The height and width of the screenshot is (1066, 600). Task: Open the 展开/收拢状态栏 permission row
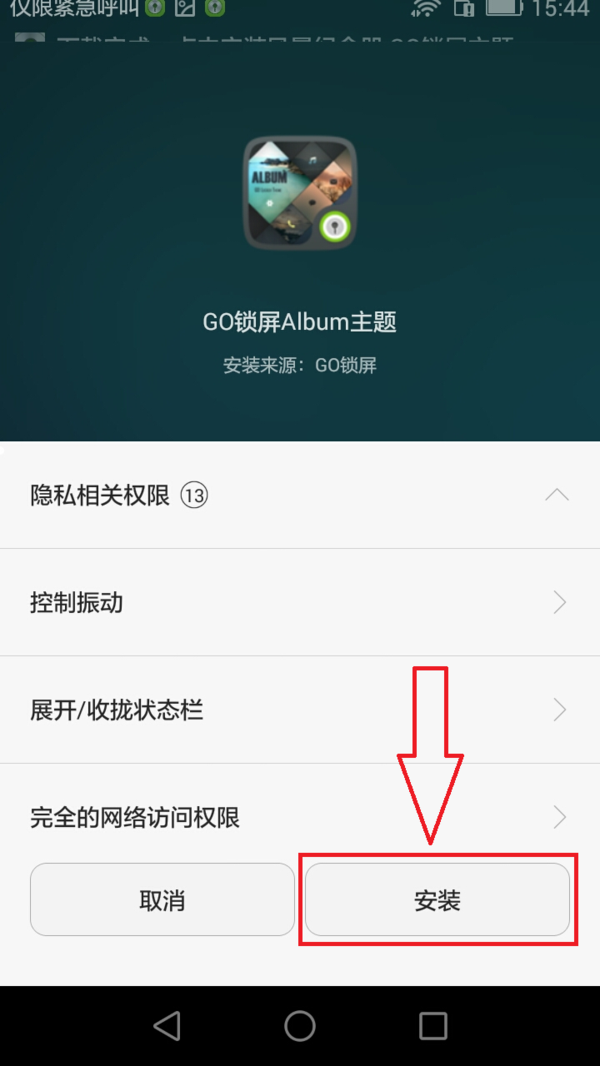pos(300,710)
